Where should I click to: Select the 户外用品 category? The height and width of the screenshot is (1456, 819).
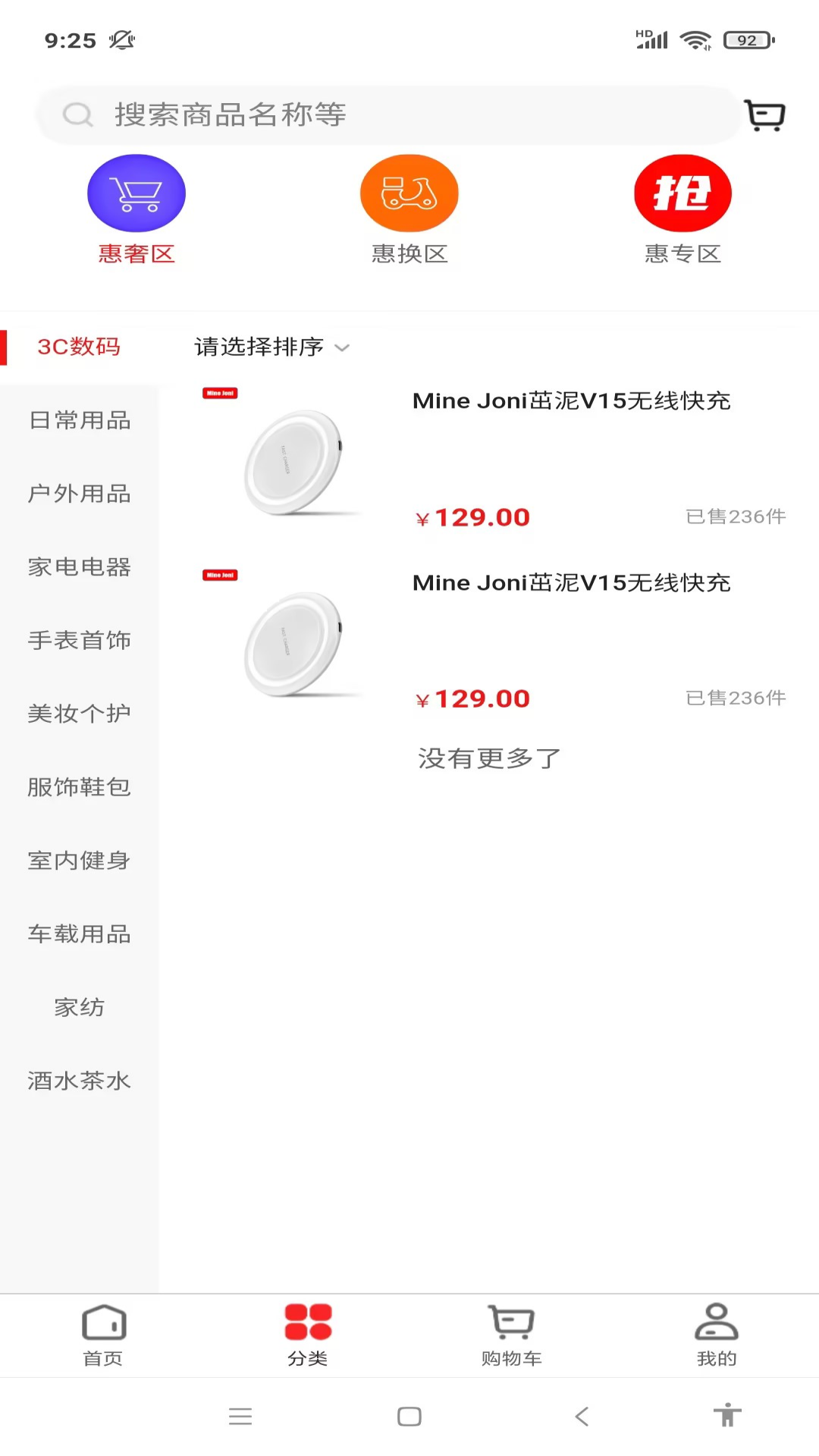click(80, 494)
